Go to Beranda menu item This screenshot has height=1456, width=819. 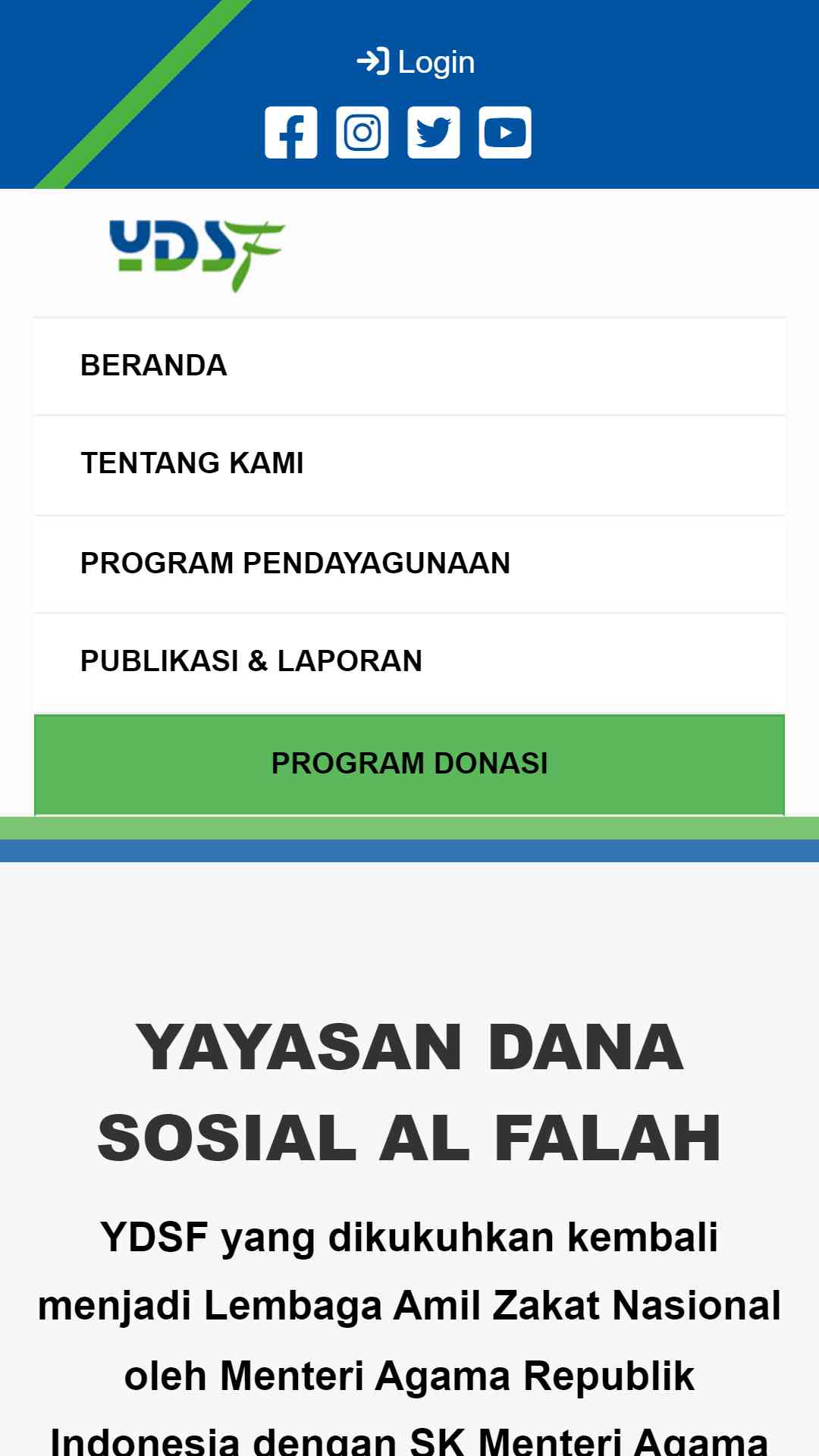click(409, 366)
